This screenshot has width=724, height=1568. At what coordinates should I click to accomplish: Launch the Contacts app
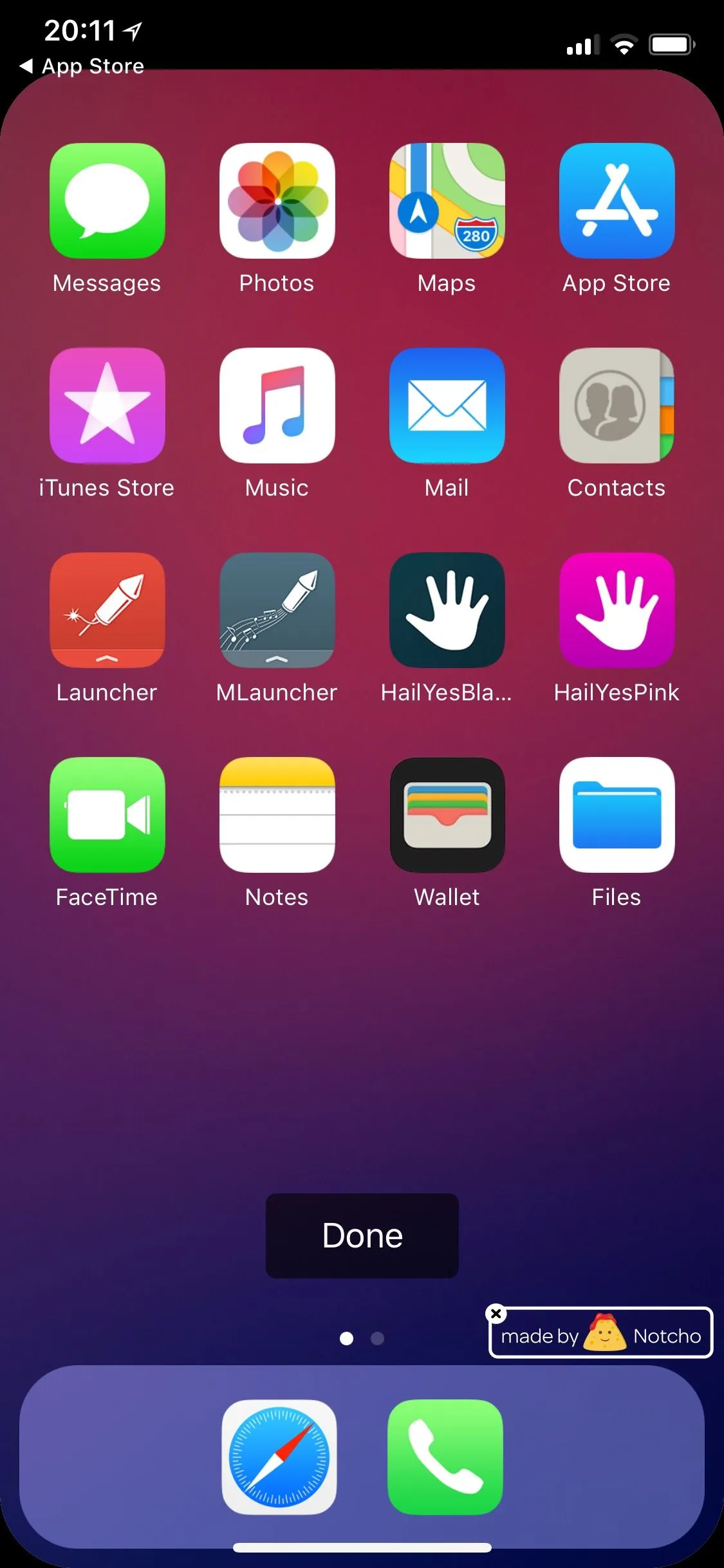[x=617, y=406]
